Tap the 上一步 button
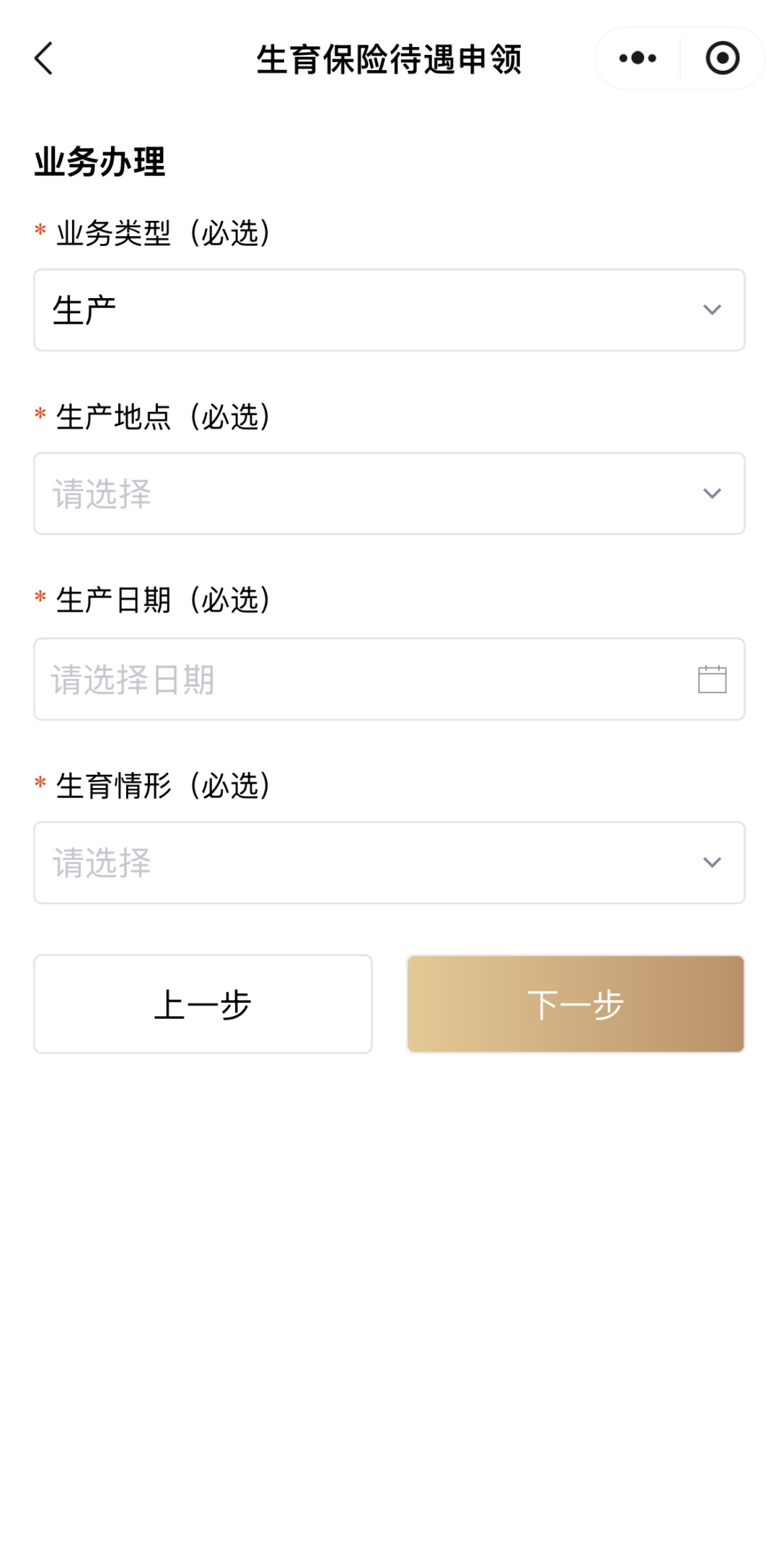 203,1004
